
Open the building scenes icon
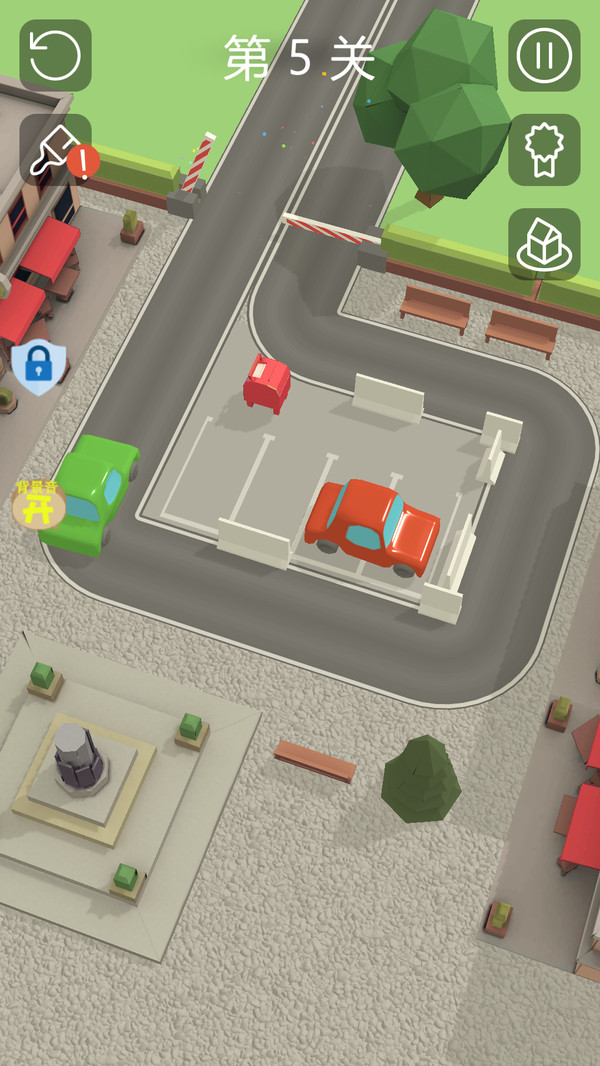coord(544,244)
